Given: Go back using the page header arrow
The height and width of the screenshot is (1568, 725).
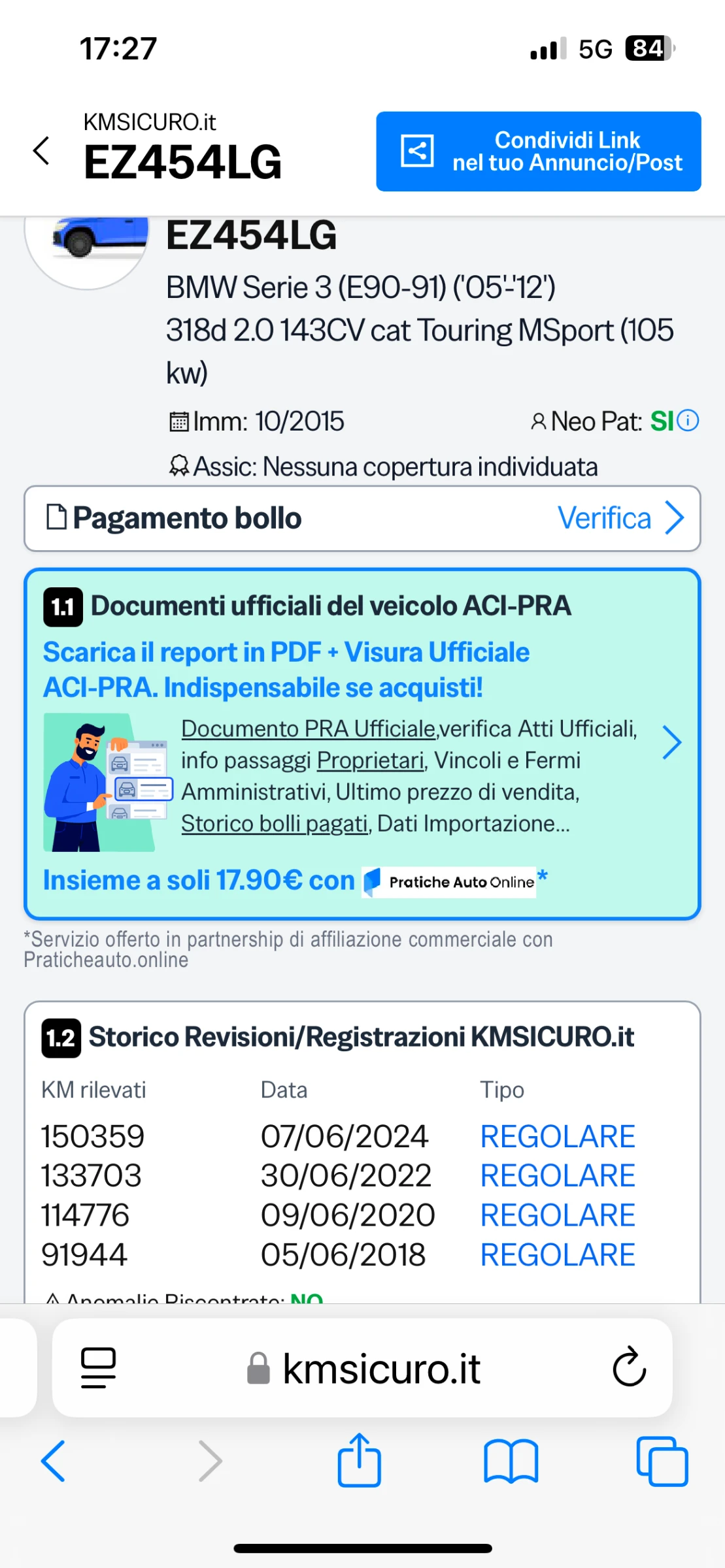Looking at the screenshot, I should click(x=42, y=151).
